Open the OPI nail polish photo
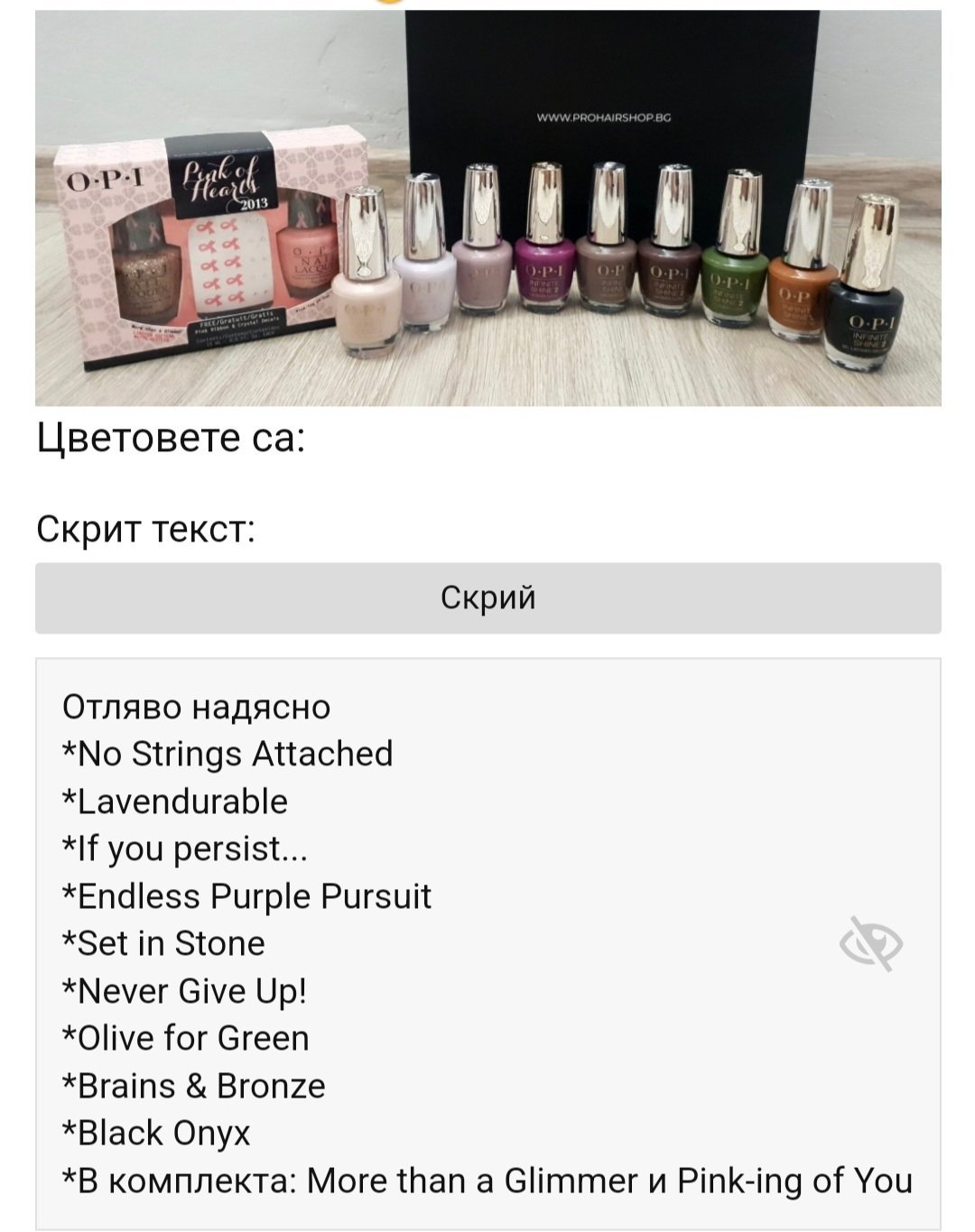Image resolution: width=975 pixels, height=1232 pixels. pos(487,209)
